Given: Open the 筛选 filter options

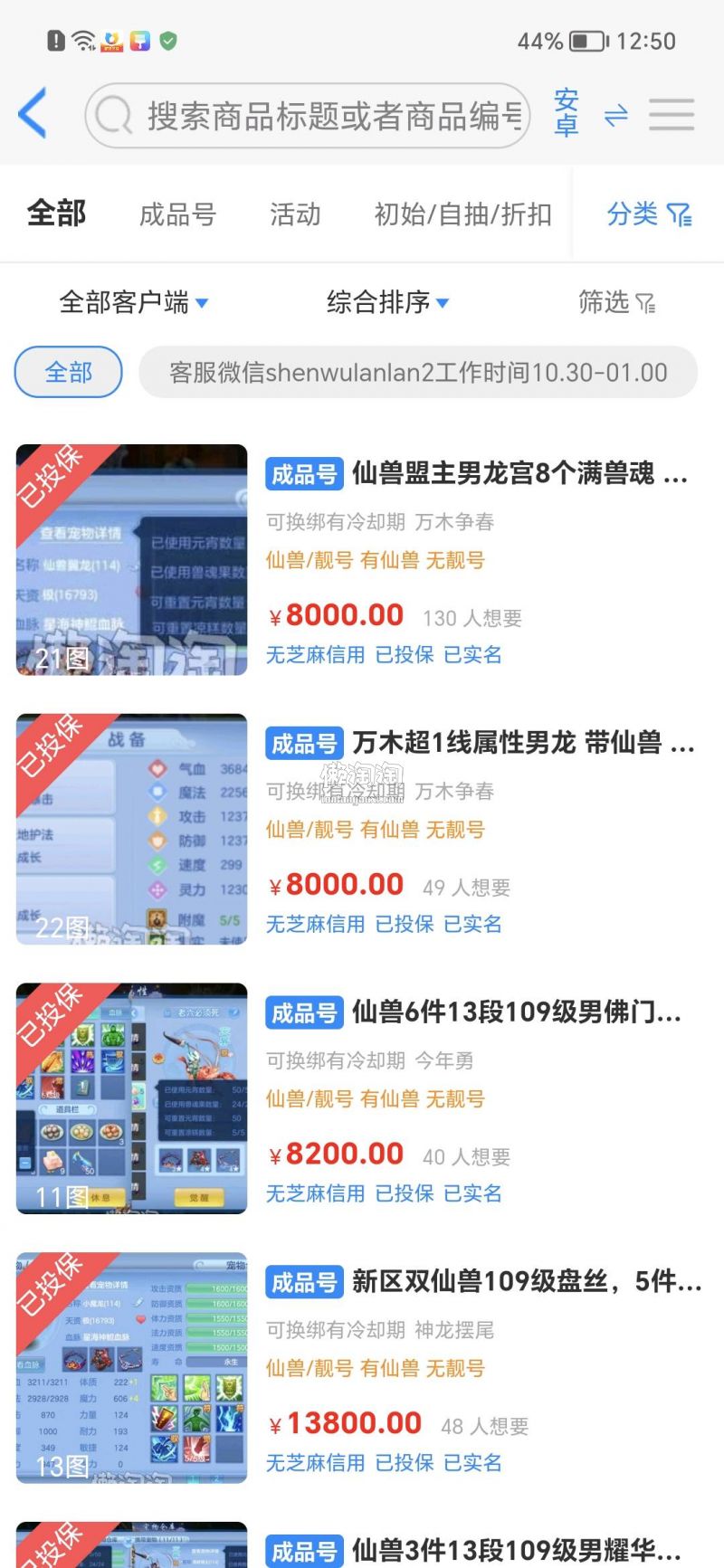Looking at the screenshot, I should pyautogui.click(x=616, y=302).
